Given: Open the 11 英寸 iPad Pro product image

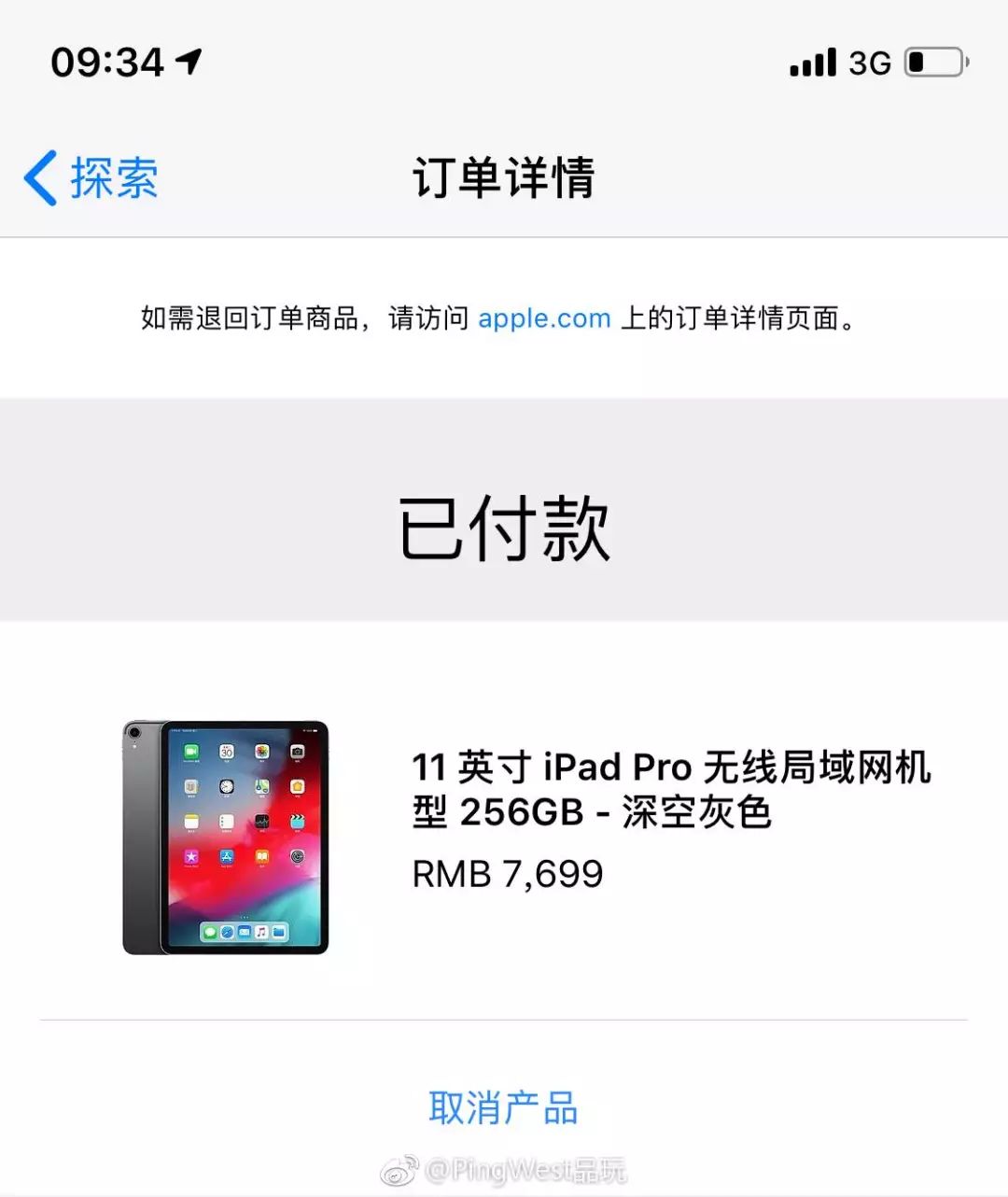Looking at the screenshot, I should [x=226, y=837].
